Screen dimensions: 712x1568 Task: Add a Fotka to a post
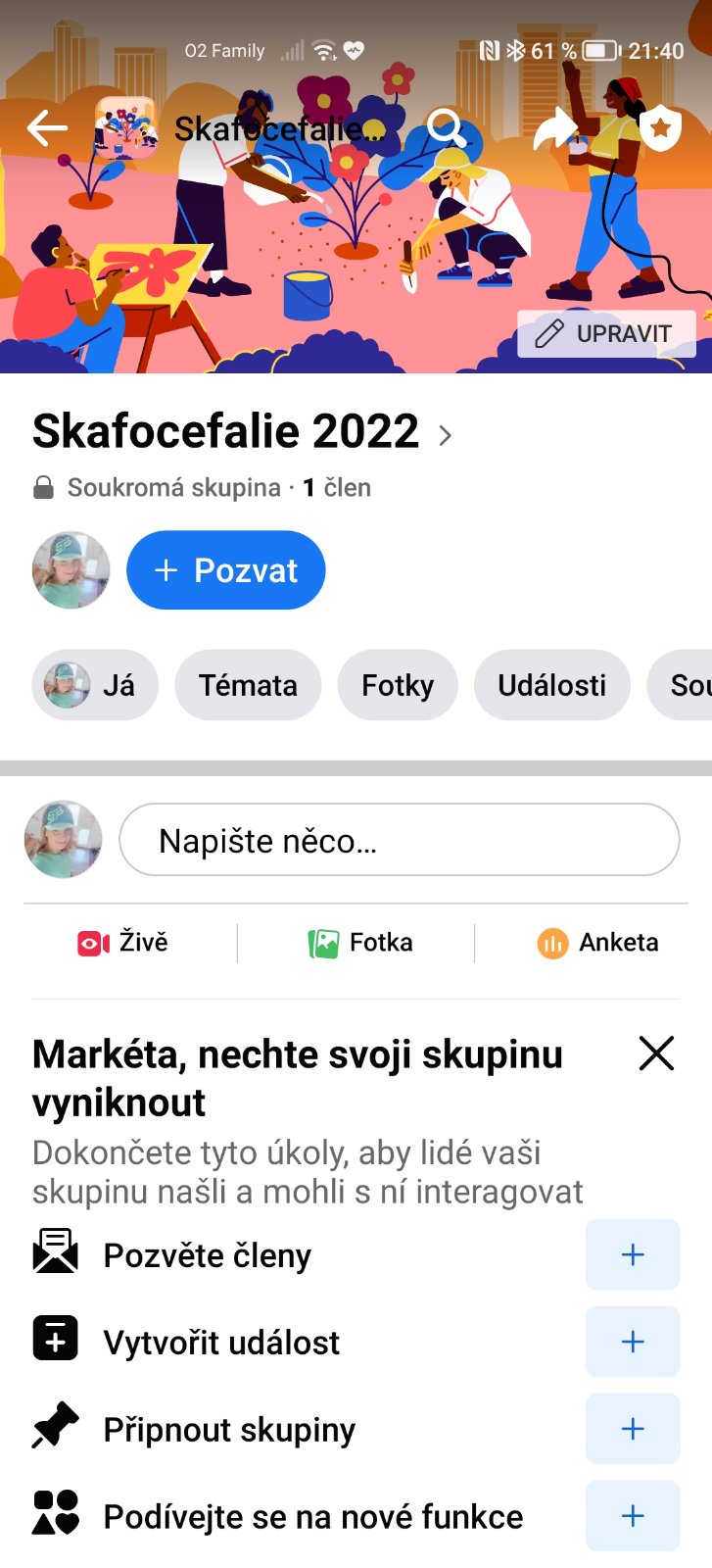(360, 943)
